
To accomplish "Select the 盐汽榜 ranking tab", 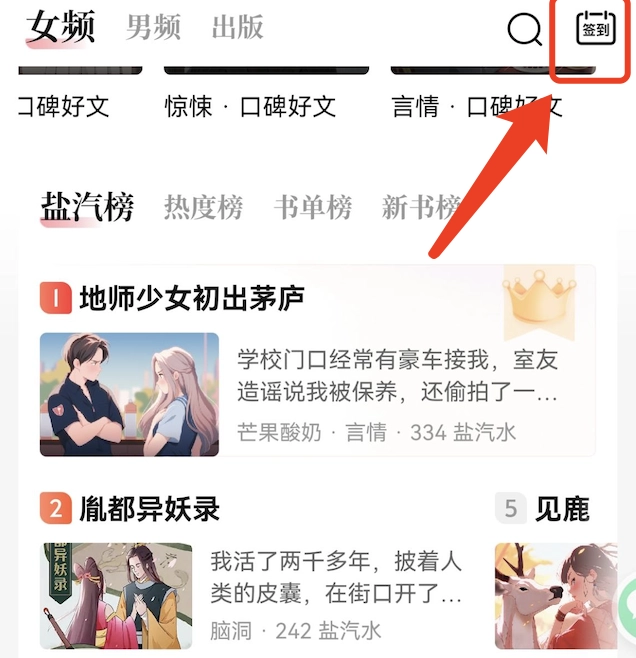I will click(x=87, y=207).
